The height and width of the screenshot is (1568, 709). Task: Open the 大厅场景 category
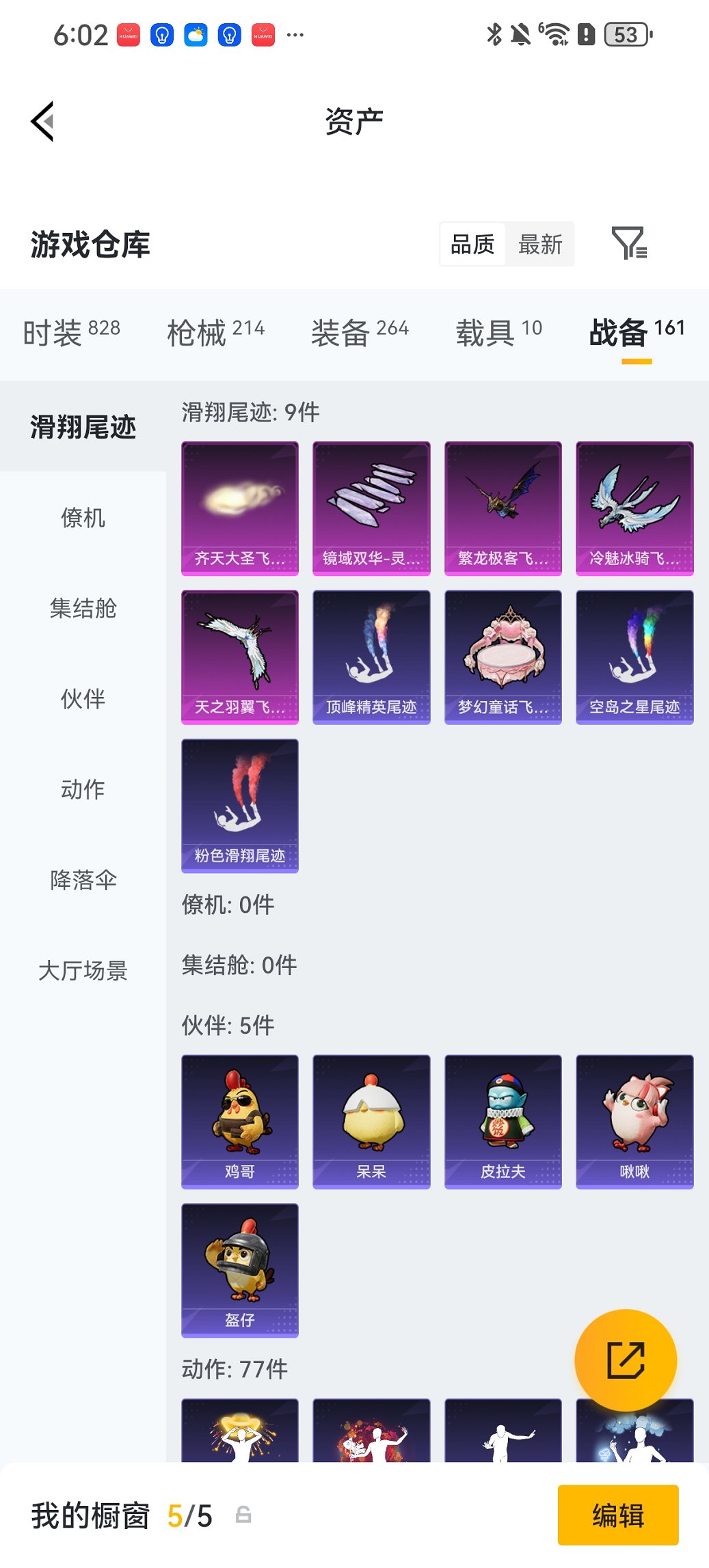(83, 972)
